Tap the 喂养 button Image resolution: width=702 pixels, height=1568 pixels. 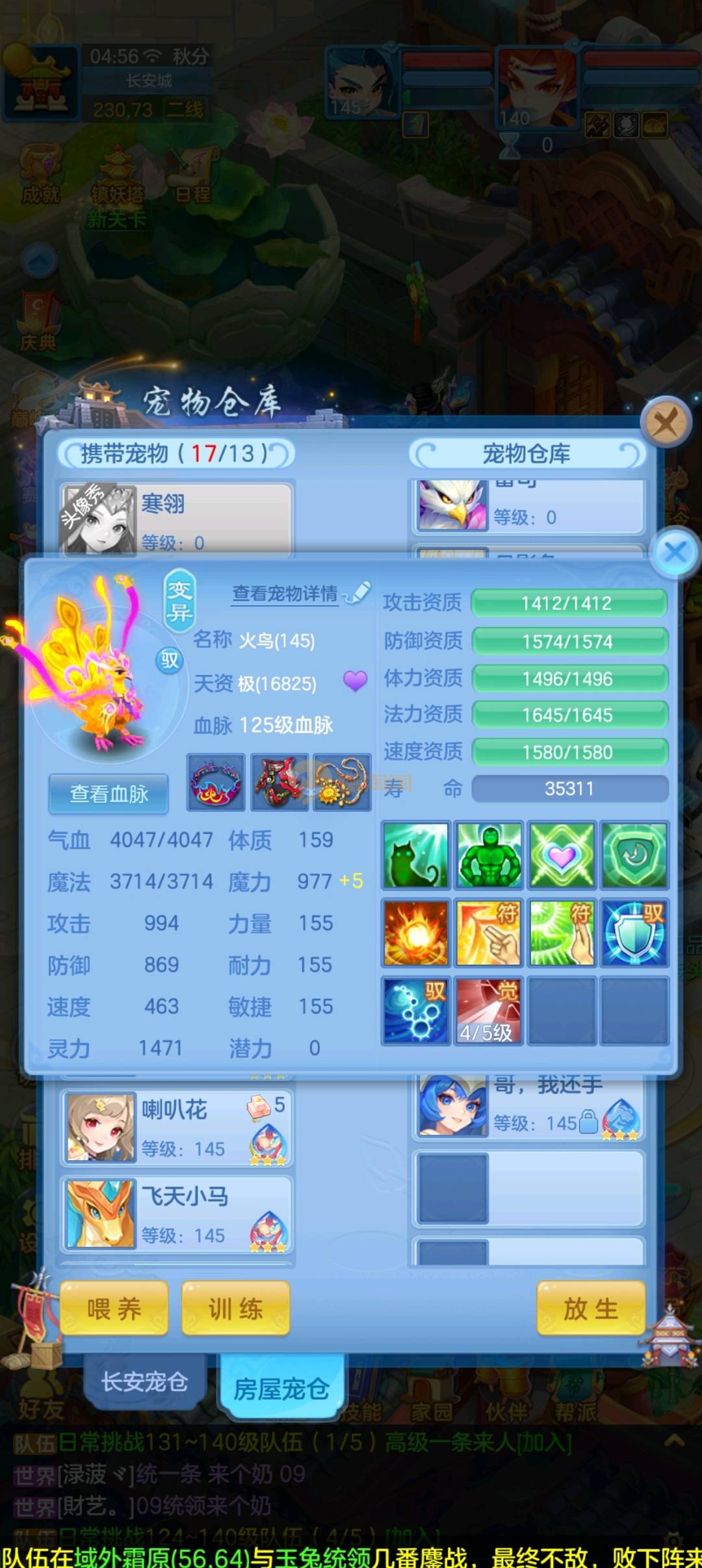click(114, 1308)
